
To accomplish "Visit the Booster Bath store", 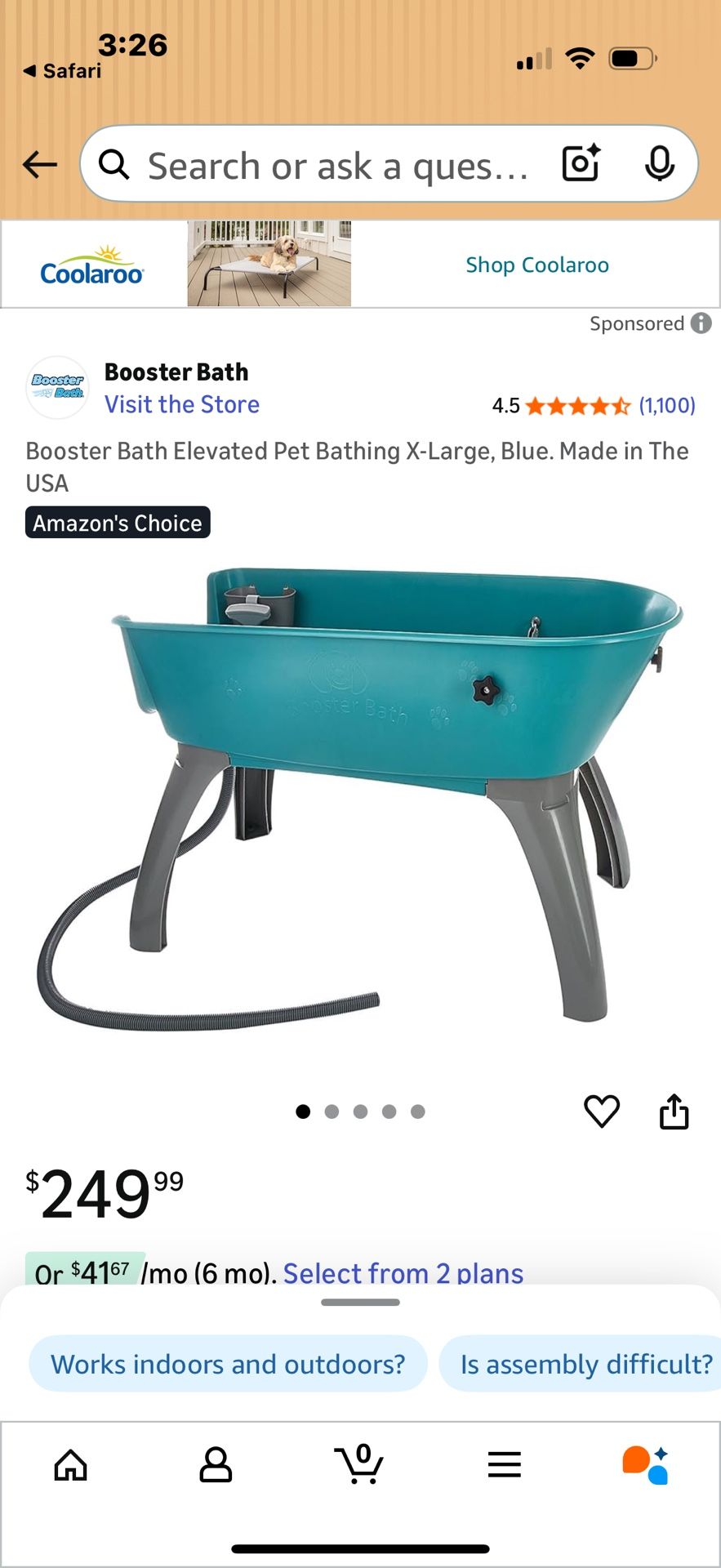I will [x=182, y=404].
